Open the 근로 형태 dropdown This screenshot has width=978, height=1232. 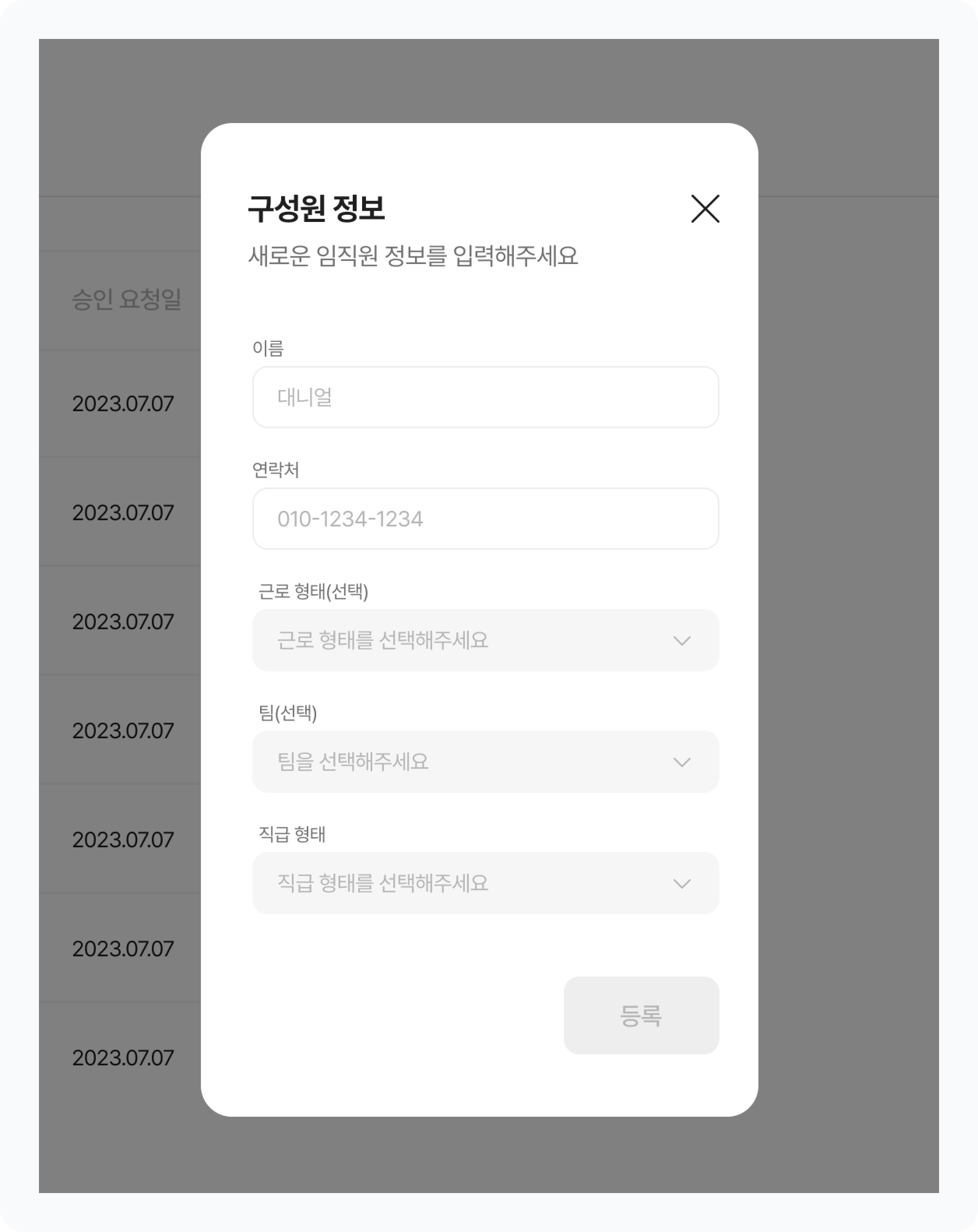[x=485, y=641]
